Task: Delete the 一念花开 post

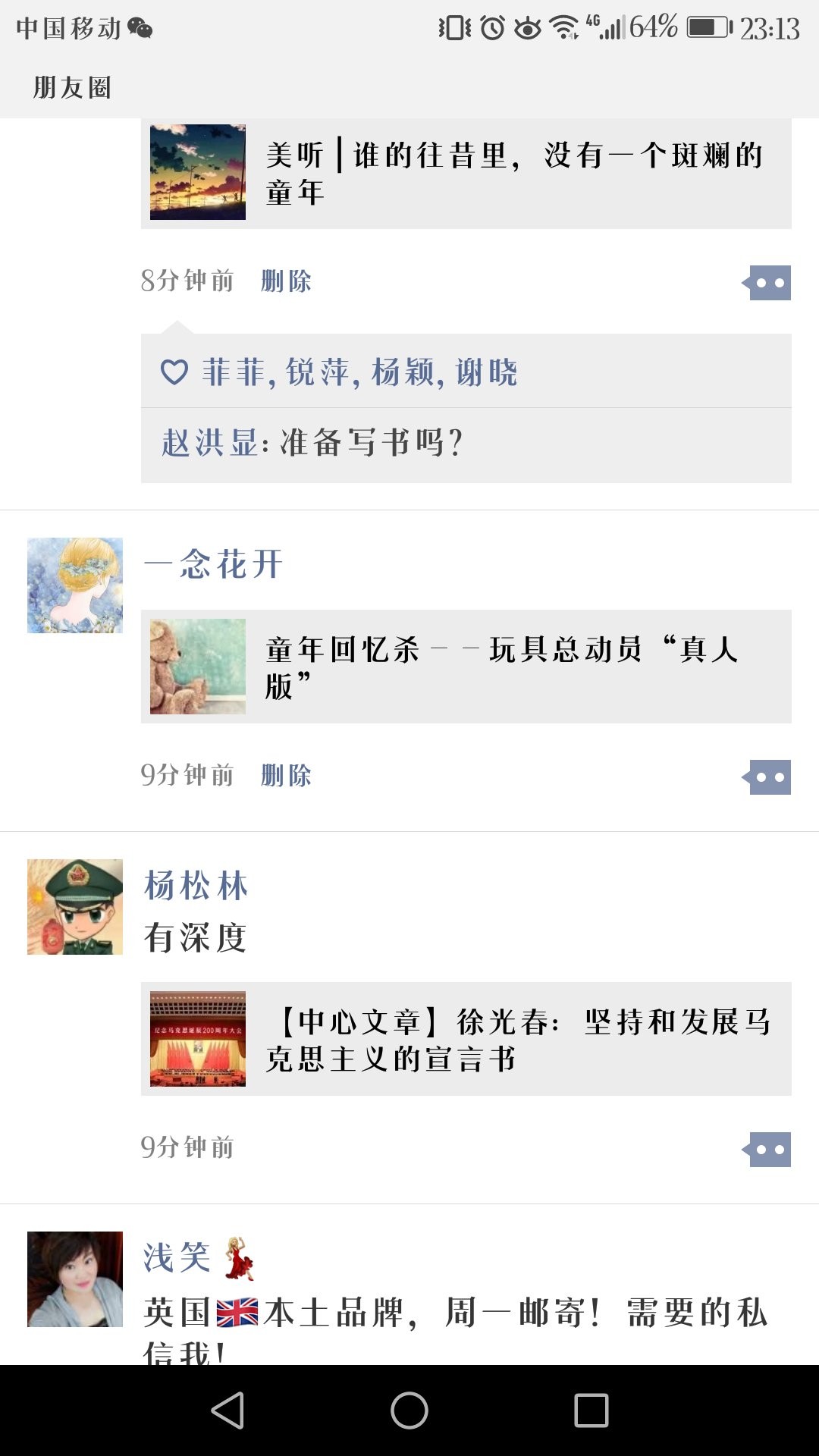Action: [x=286, y=776]
